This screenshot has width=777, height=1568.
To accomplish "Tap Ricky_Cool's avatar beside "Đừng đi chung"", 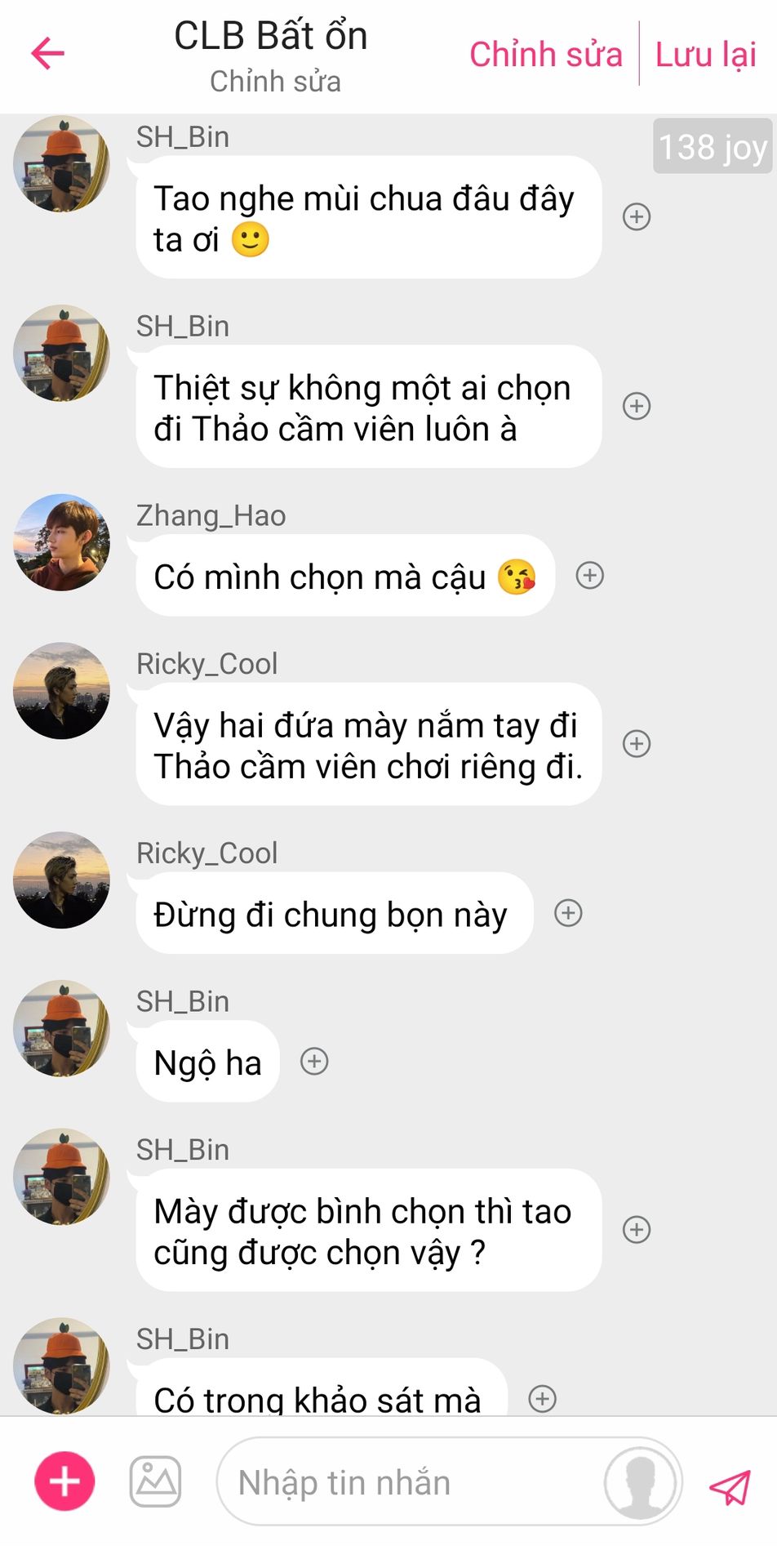I will coord(61,880).
